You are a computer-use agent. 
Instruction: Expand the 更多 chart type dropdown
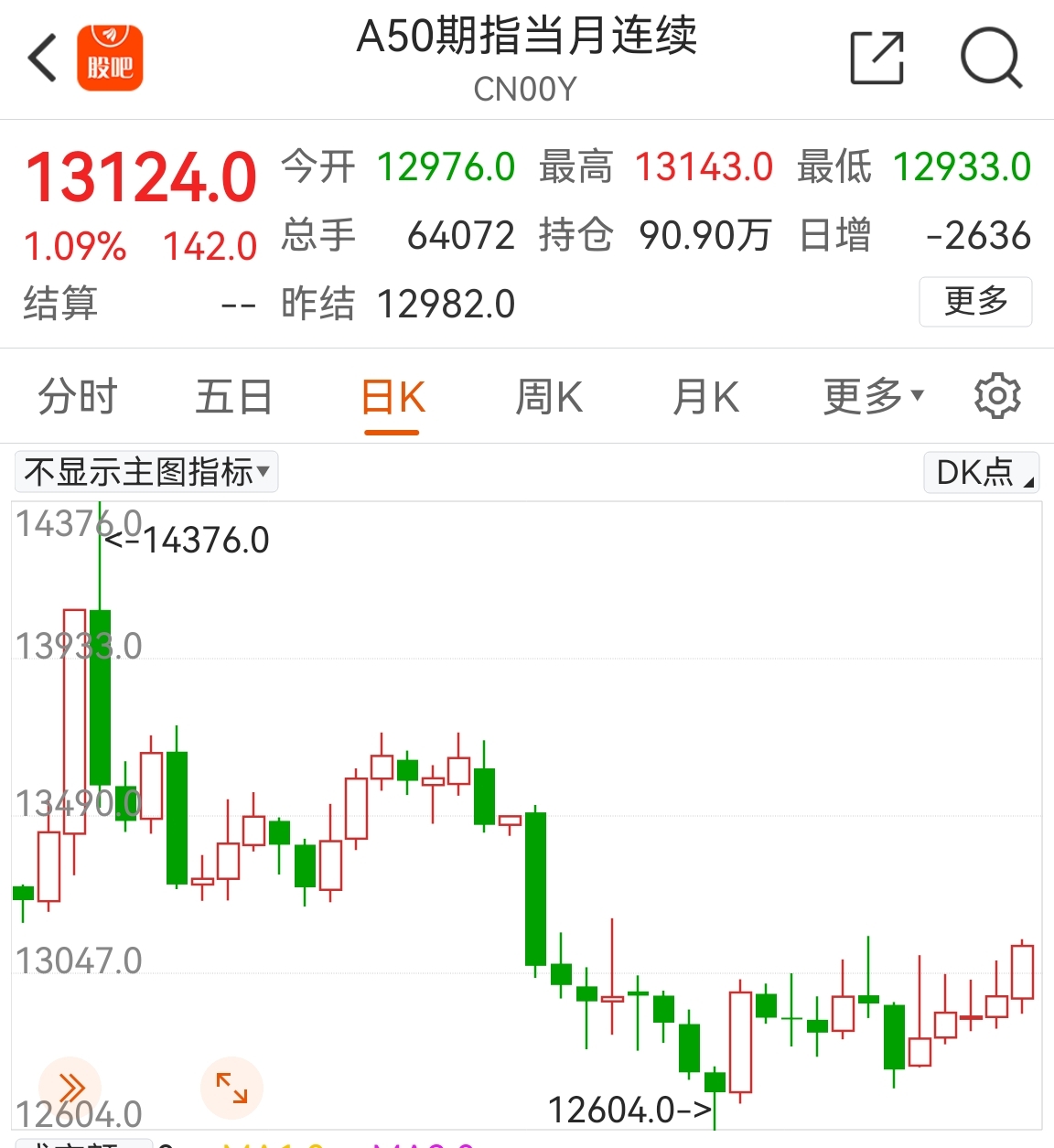pyautogui.click(x=871, y=396)
